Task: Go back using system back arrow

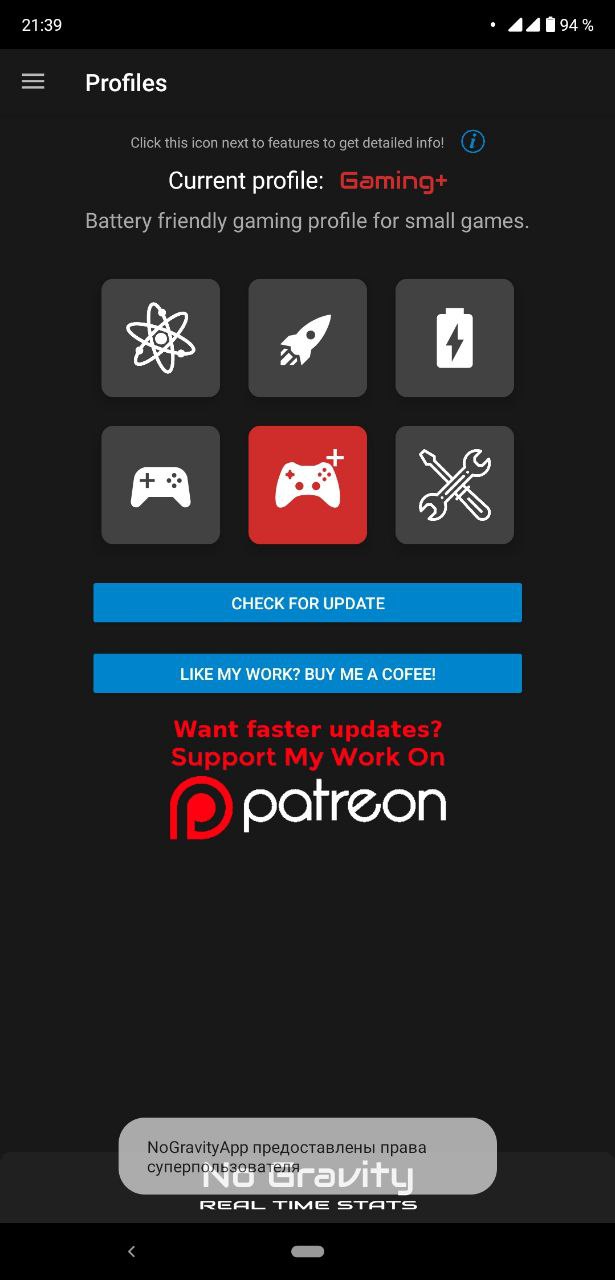Action: tap(131, 1251)
